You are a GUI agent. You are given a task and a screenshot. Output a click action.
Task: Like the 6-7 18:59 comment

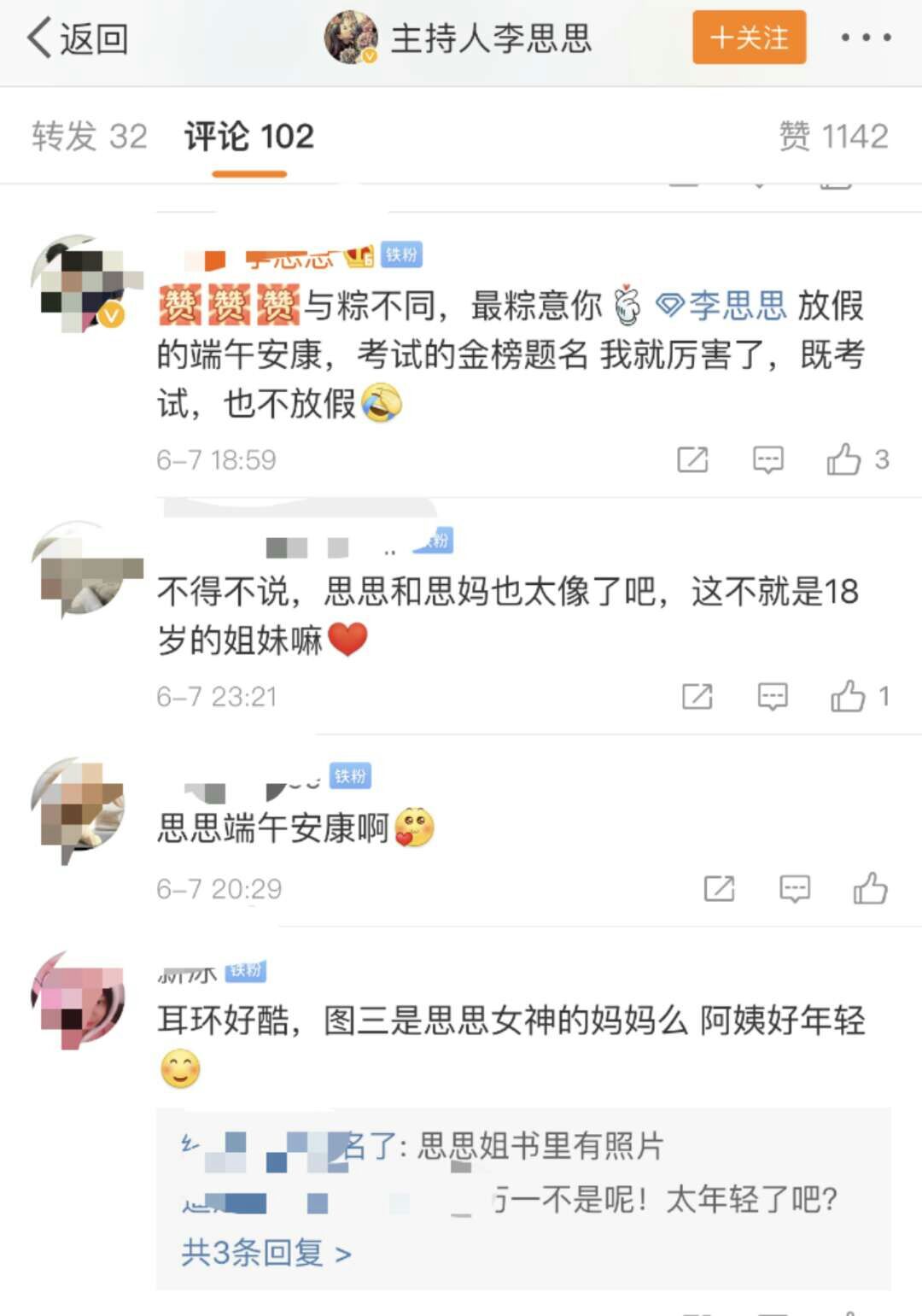point(843,459)
